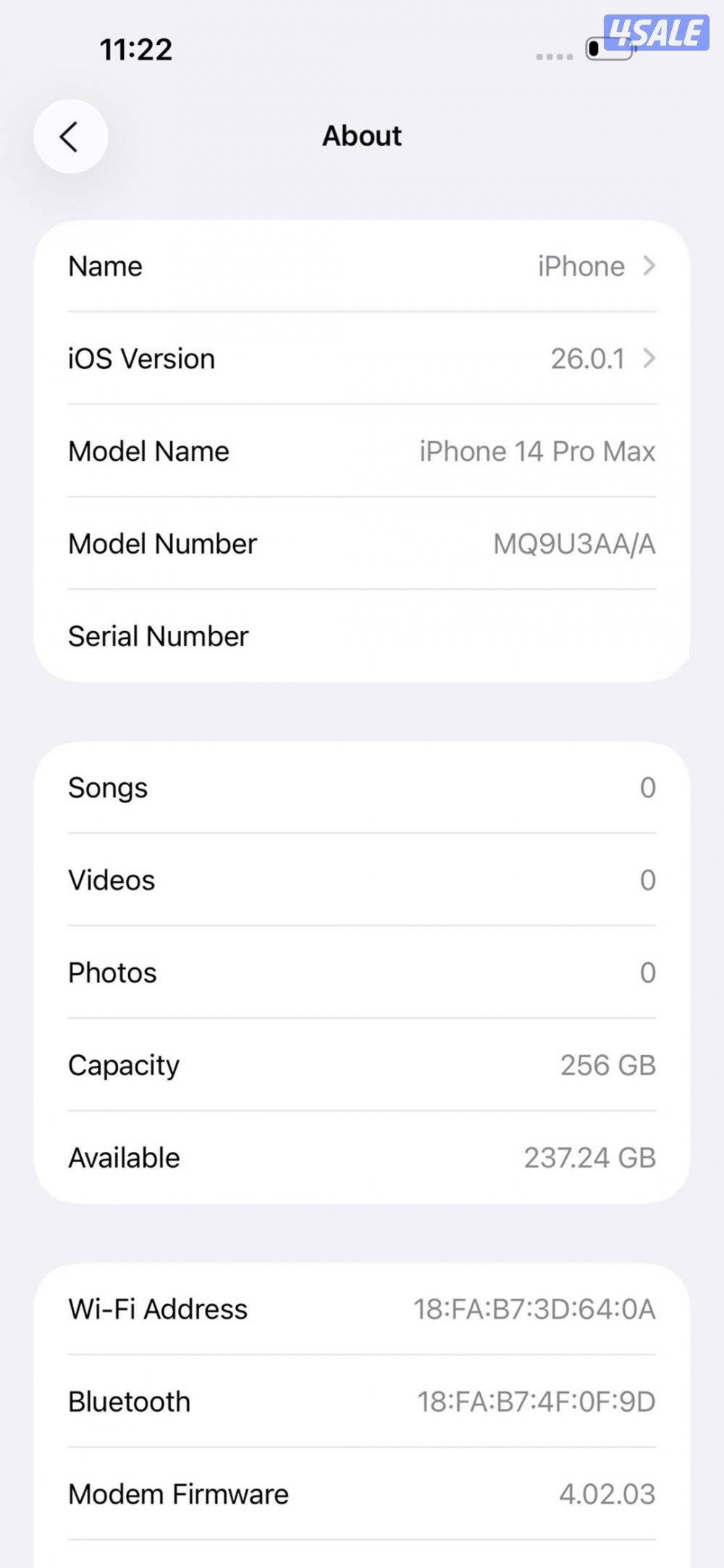The image size is (724, 1568).
Task: Select the Photos row
Action: pyautogui.click(x=362, y=972)
